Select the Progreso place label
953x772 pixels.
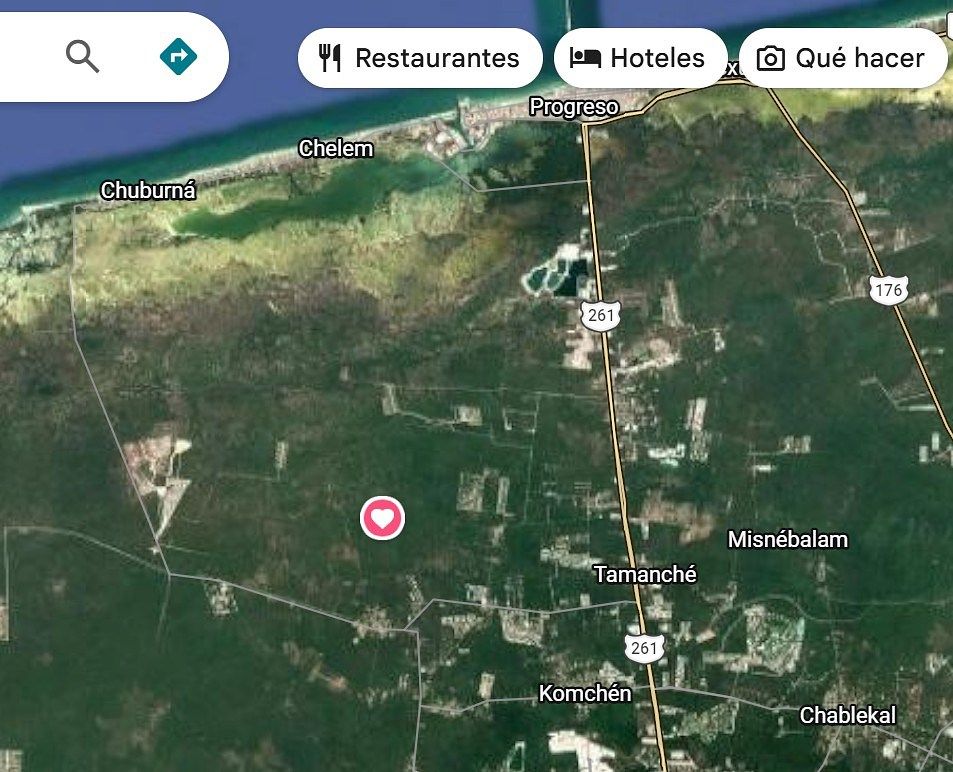(574, 107)
